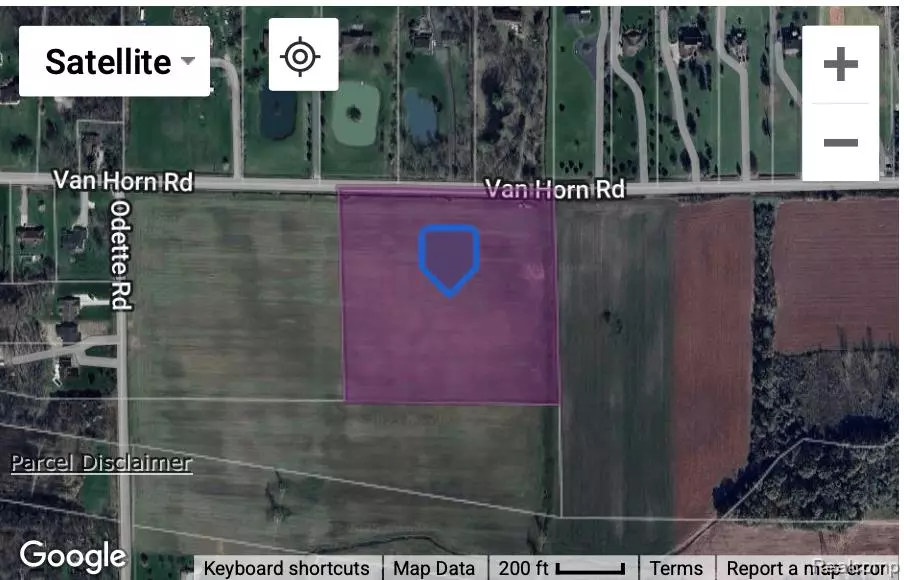View Map Data attribution
This screenshot has height=580, width=904.
tap(434, 568)
